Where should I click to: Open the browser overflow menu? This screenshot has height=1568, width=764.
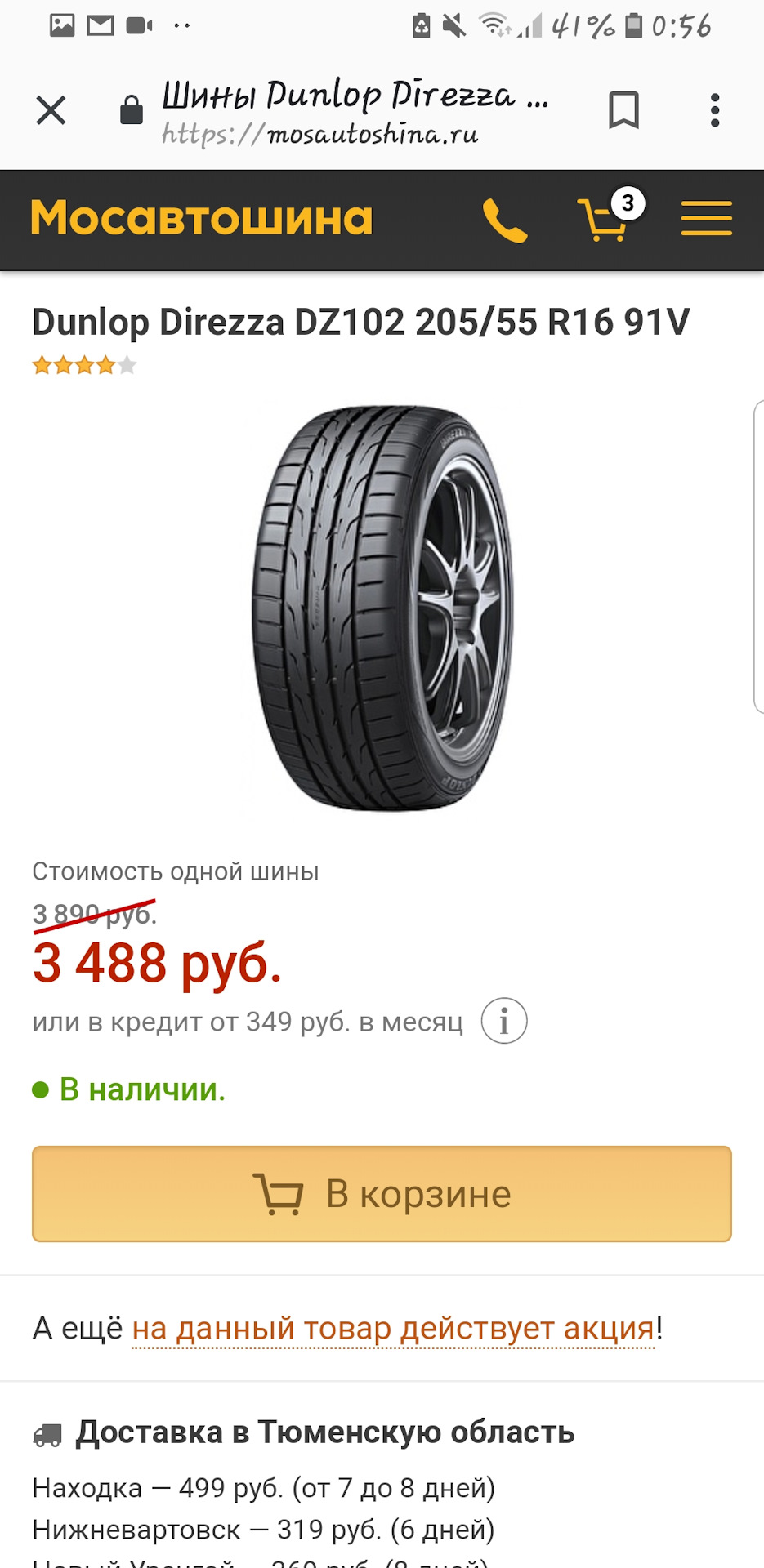[715, 110]
